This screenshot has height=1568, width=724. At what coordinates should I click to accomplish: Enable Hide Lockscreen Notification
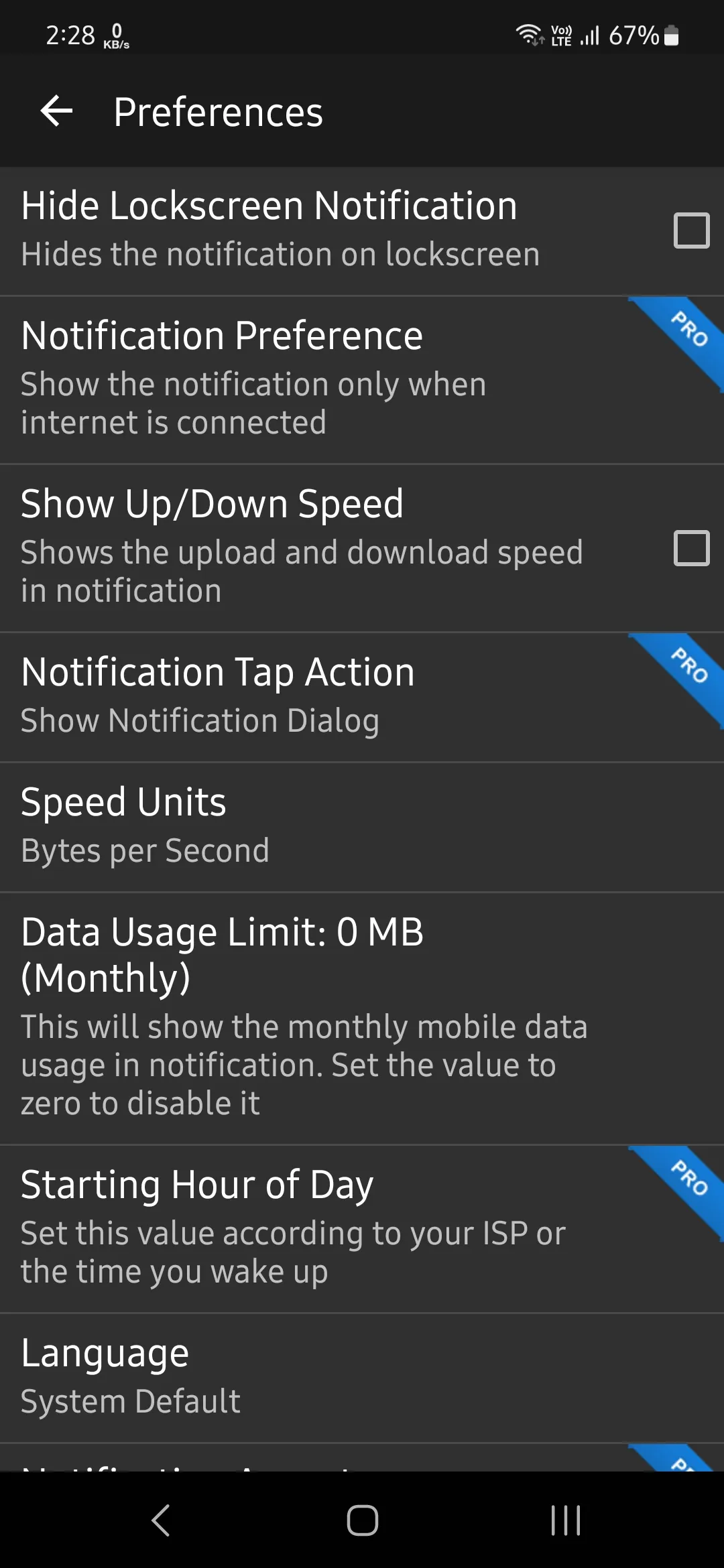(691, 231)
